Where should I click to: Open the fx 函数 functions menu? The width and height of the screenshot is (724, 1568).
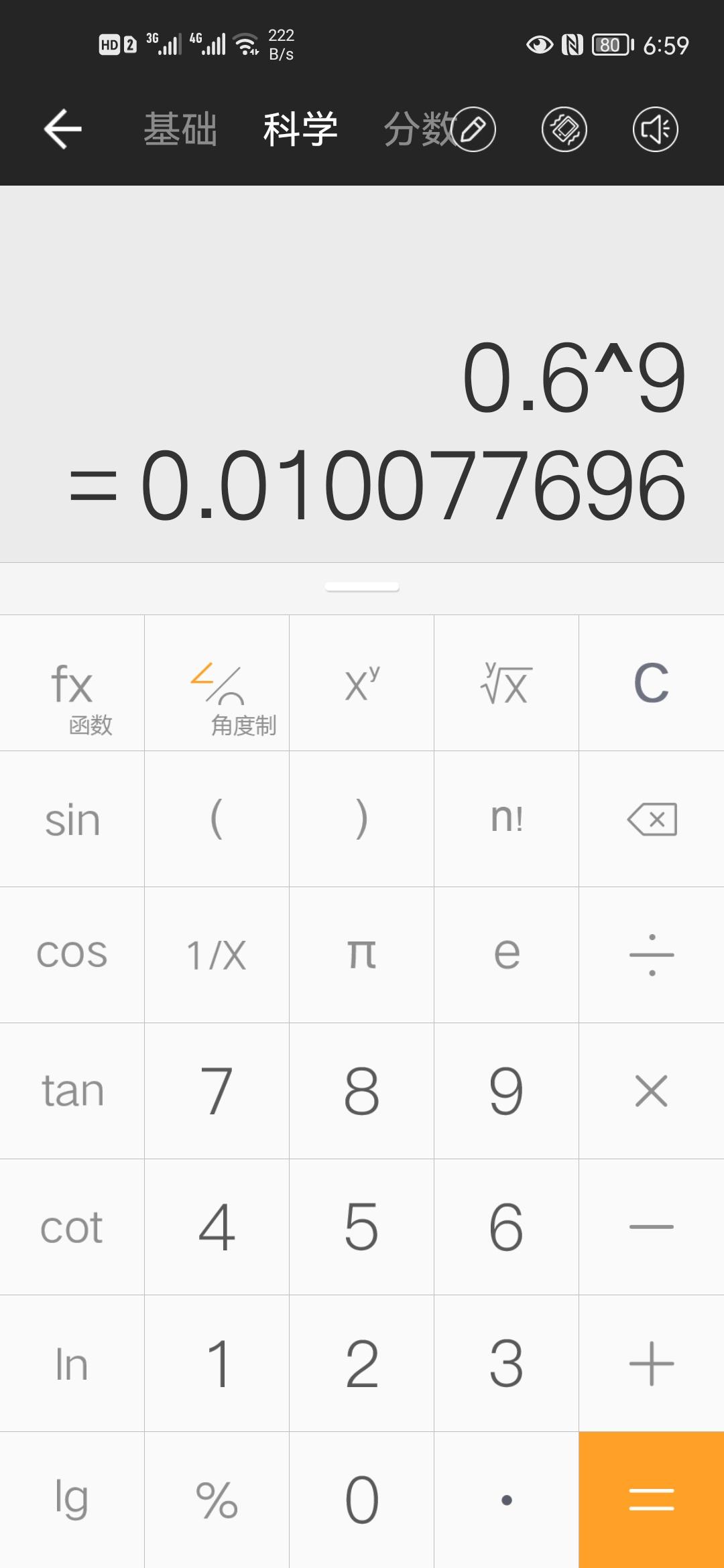tap(72, 683)
